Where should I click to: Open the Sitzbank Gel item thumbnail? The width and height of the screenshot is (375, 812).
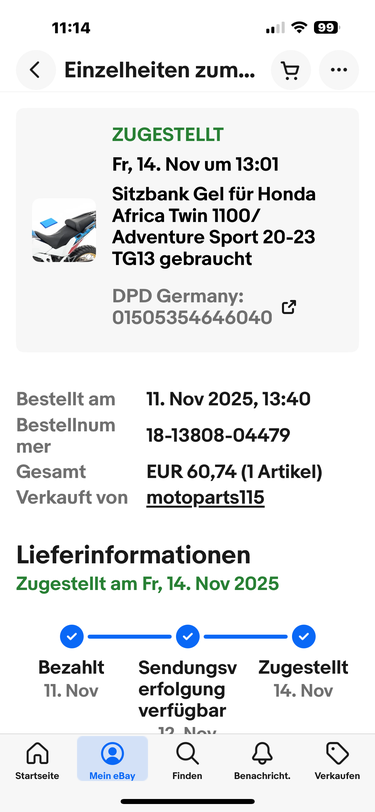click(64, 230)
